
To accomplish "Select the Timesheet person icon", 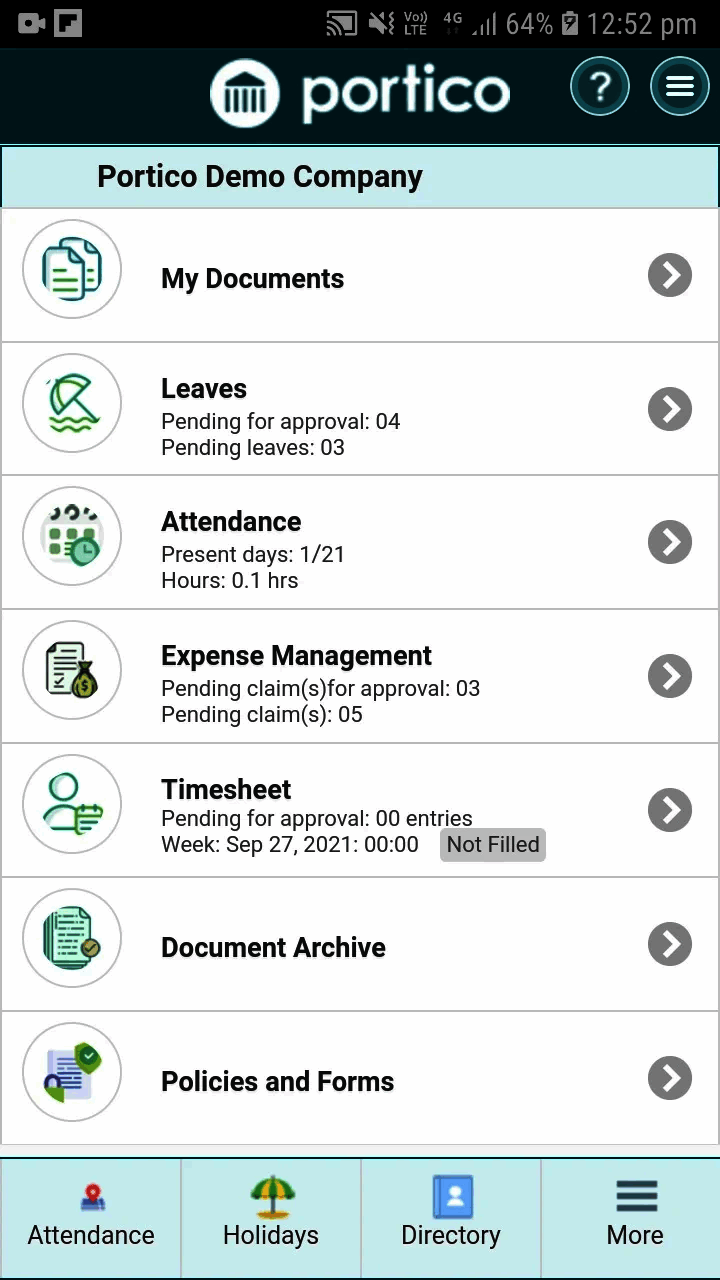I will click(71, 805).
